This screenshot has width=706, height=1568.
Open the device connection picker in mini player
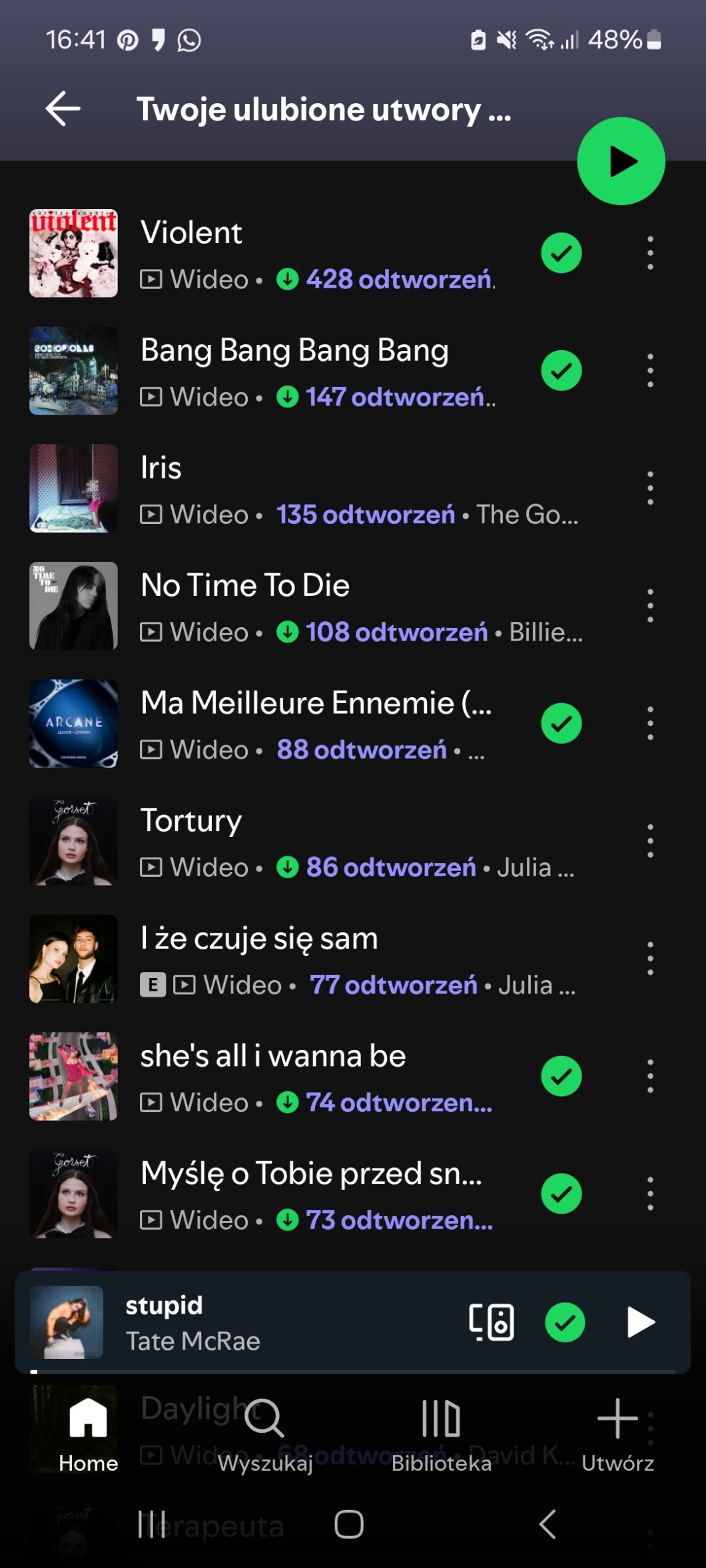point(492,1322)
